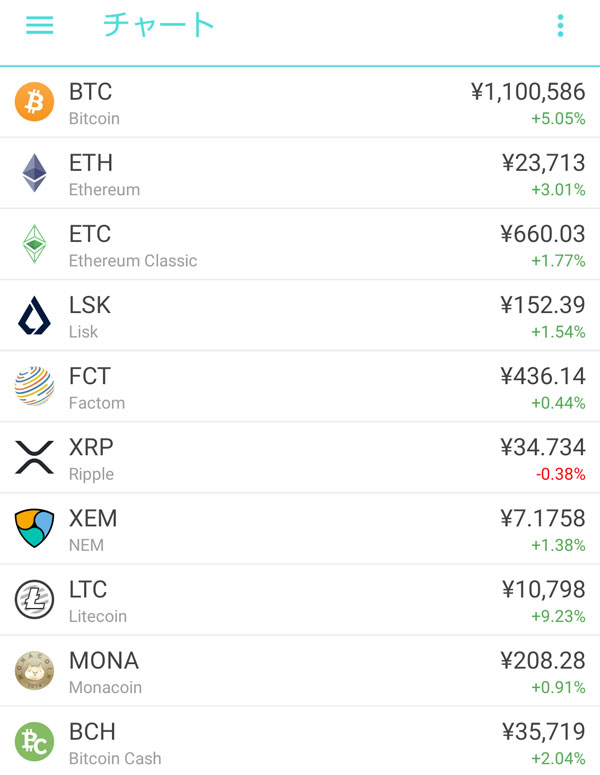
Task: Select the XEM NEM row
Action: pos(300,529)
